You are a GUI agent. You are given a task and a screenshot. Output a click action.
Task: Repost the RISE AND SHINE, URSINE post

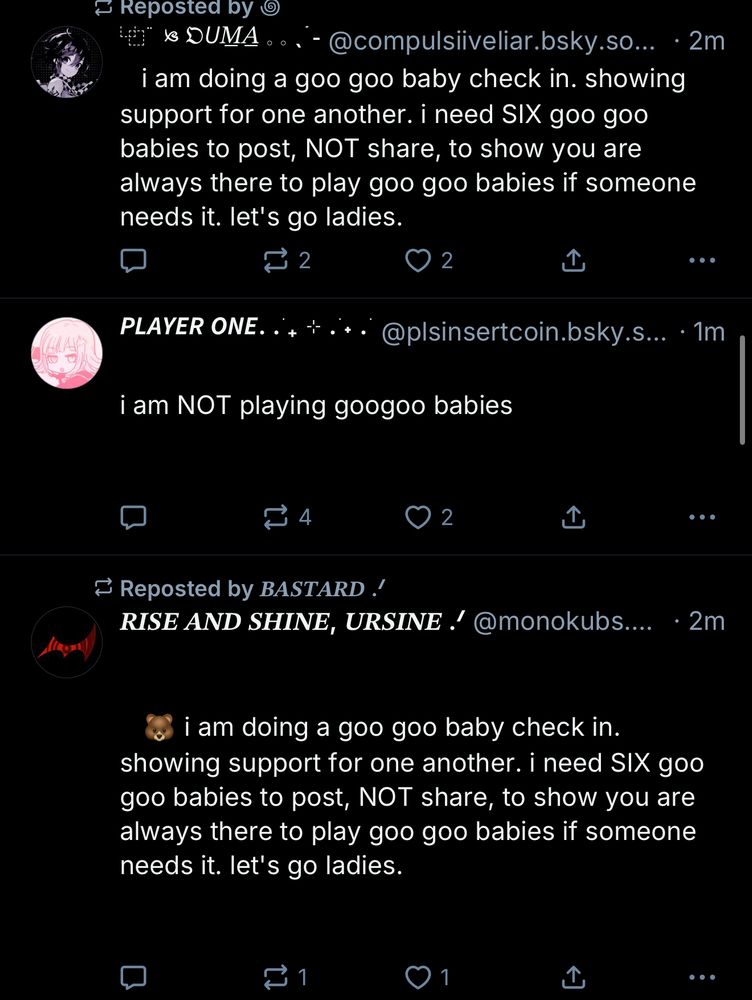coord(274,976)
